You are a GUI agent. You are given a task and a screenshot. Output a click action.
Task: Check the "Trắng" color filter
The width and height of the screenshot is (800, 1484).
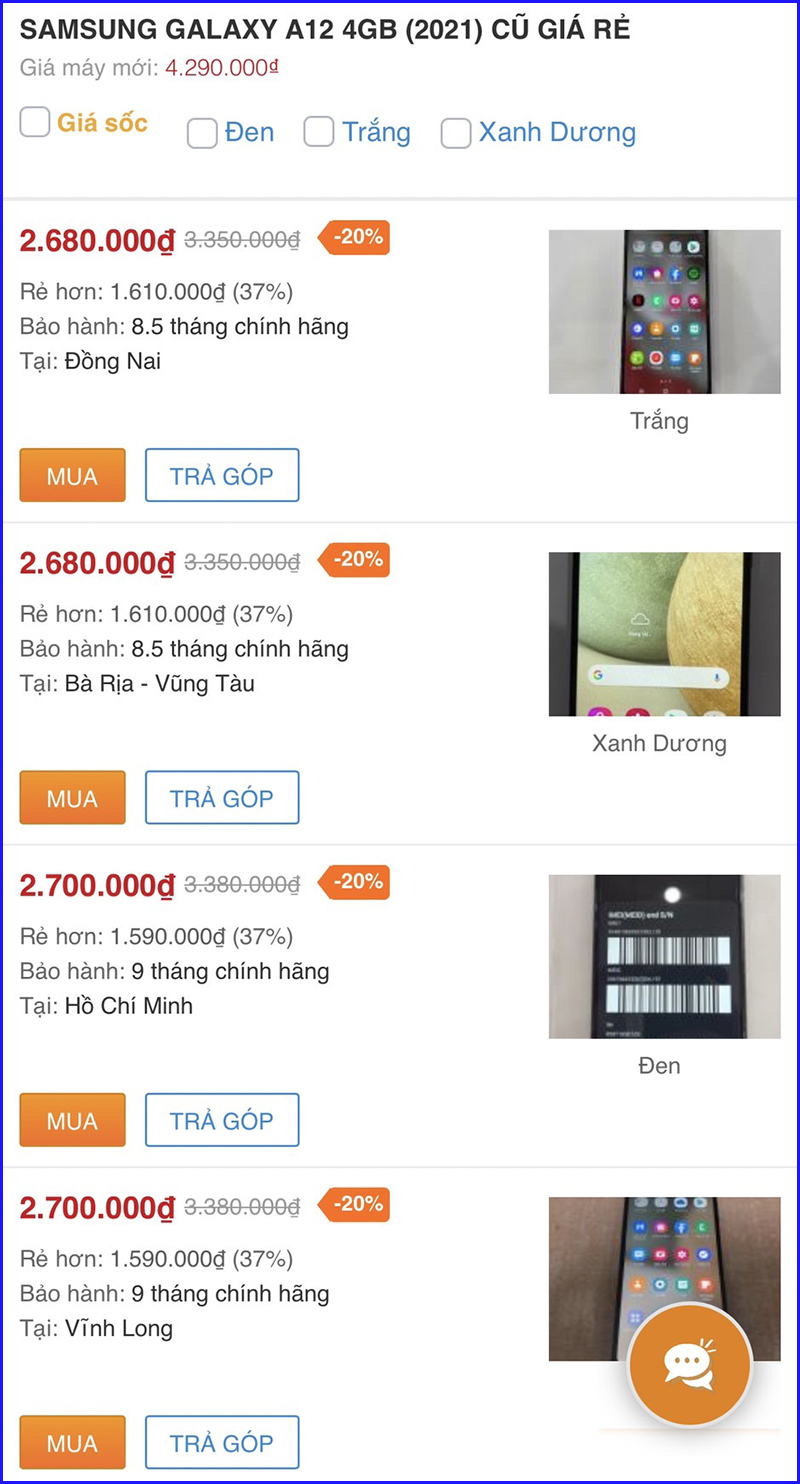pos(319,132)
